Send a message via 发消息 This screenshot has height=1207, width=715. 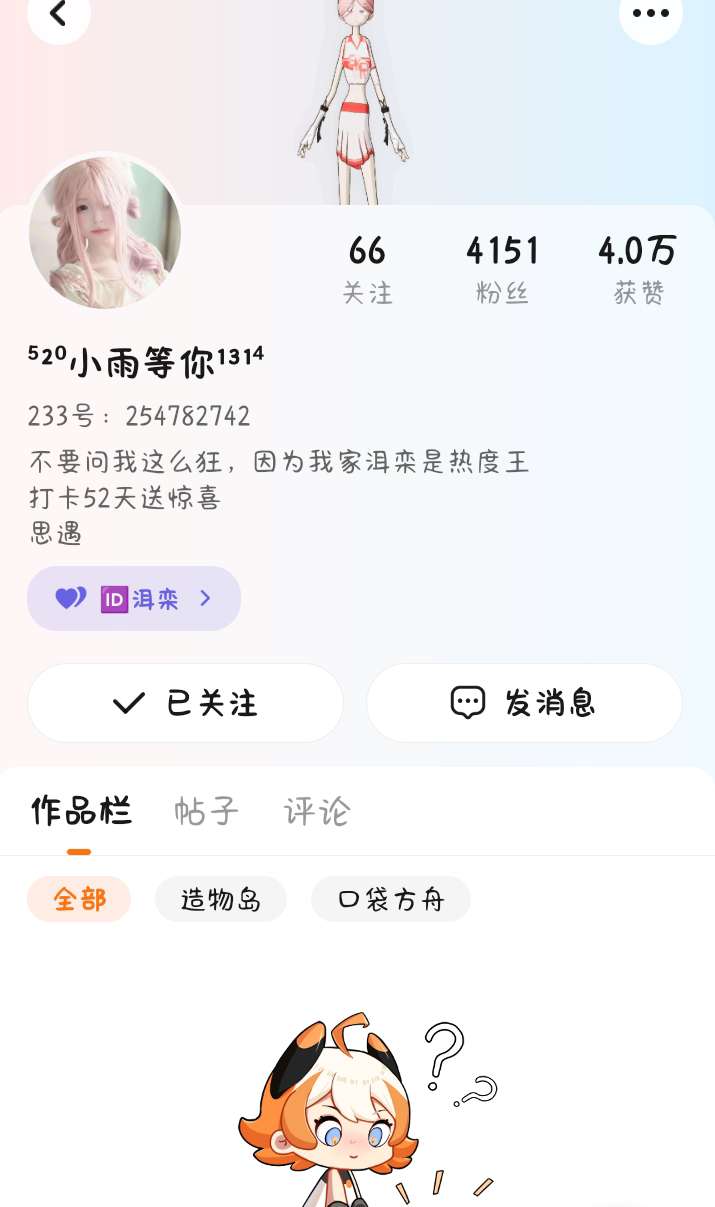pyautogui.click(x=524, y=703)
